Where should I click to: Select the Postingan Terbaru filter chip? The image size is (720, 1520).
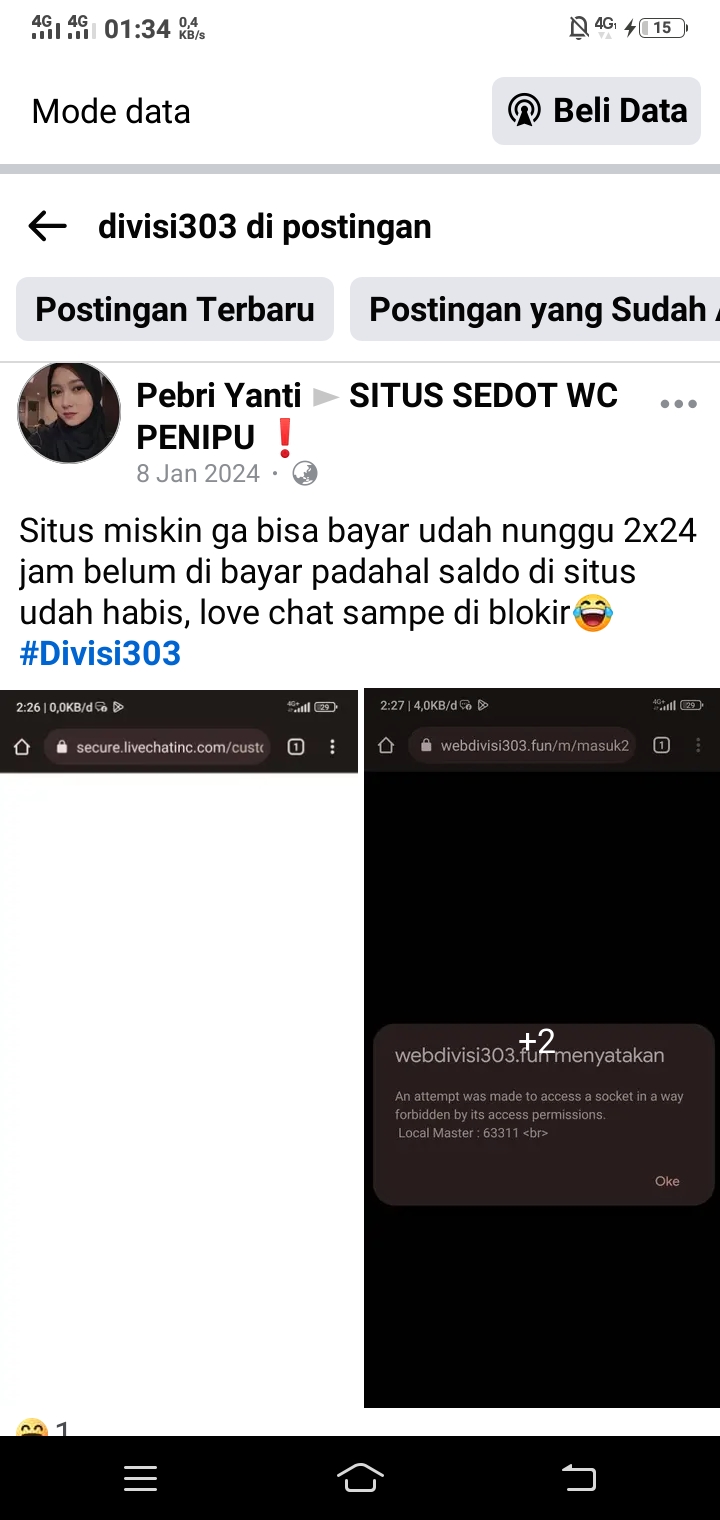click(175, 309)
